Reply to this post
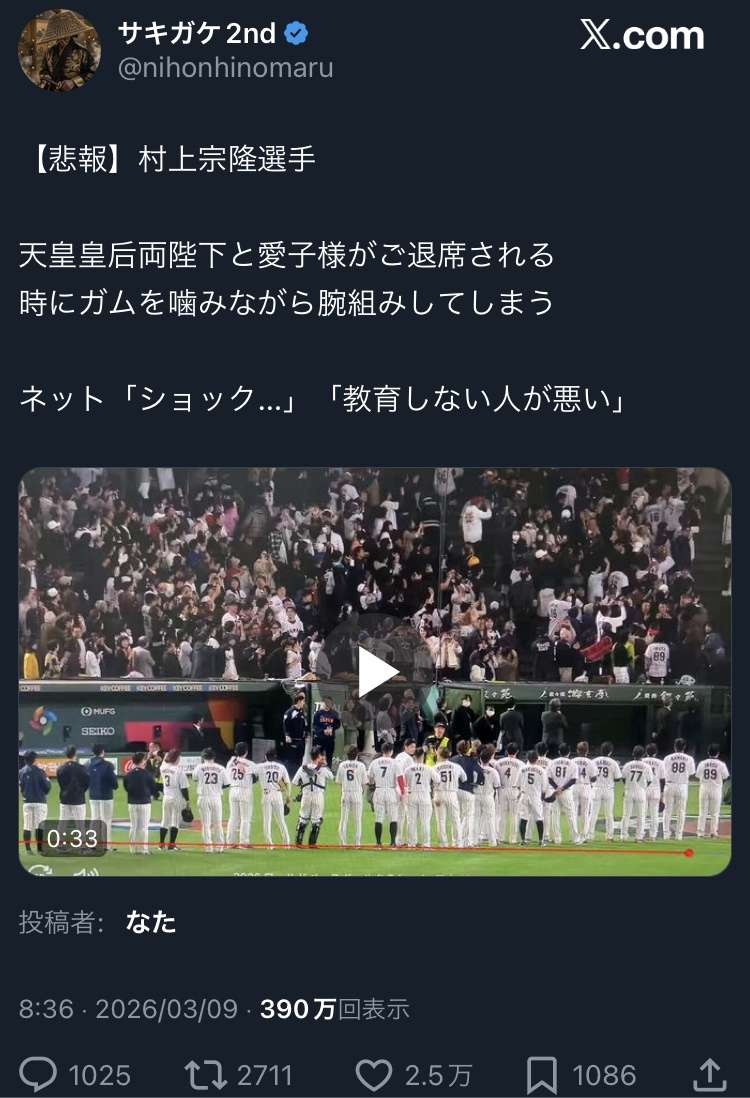 [x=39, y=1075]
